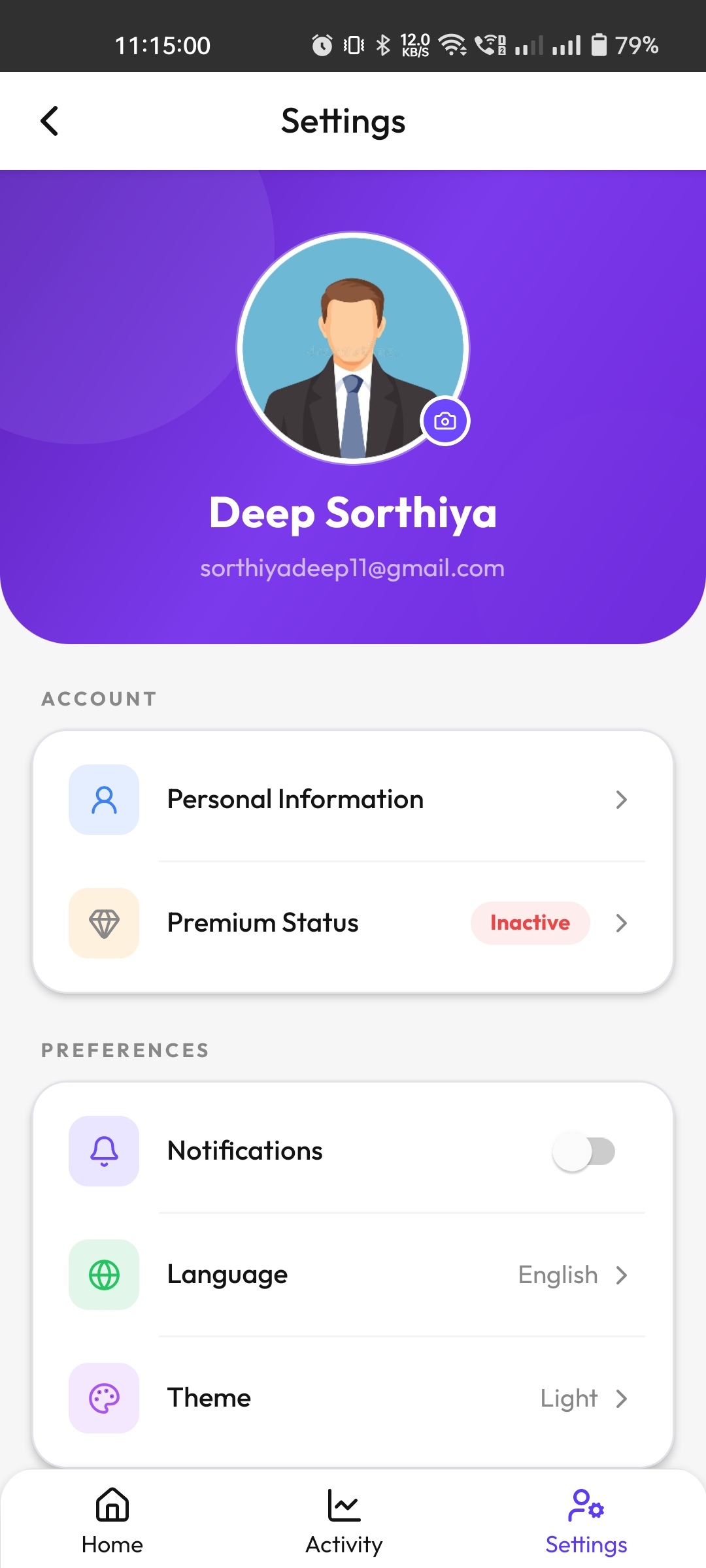The image size is (706, 1568).
Task: Open Personal Information
Action: click(x=353, y=800)
